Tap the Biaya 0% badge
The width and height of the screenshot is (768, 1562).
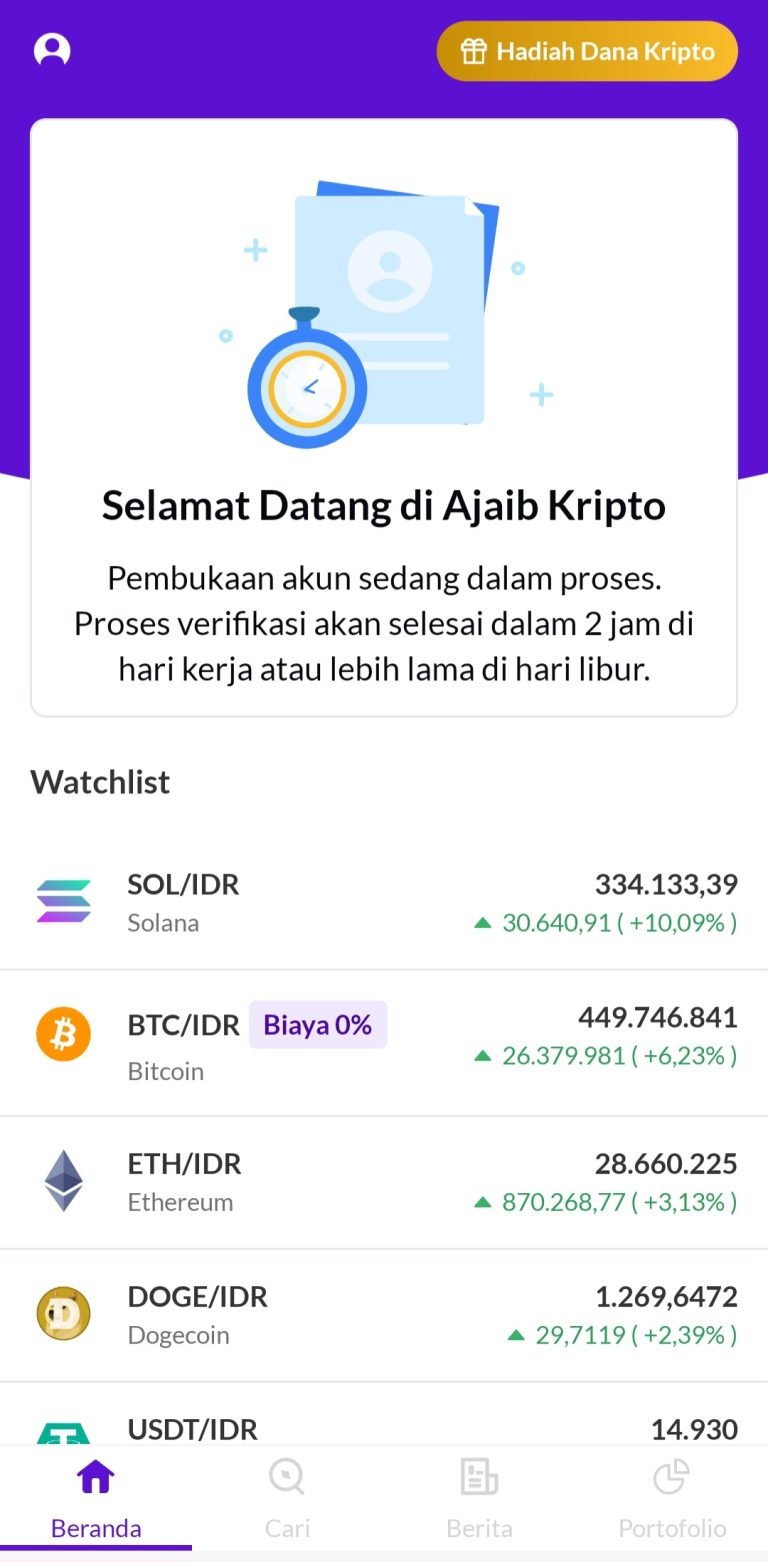coord(318,1024)
